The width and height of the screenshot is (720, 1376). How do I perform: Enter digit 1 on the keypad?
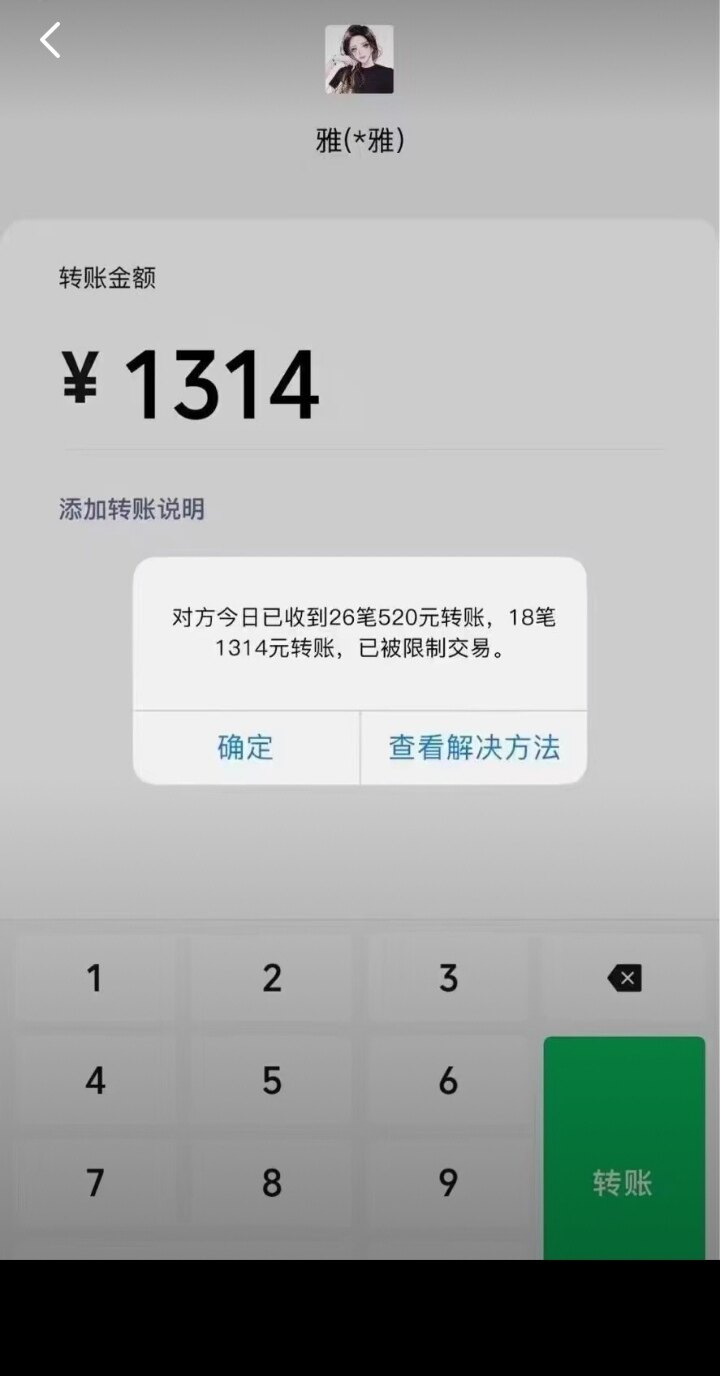(x=95, y=978)
